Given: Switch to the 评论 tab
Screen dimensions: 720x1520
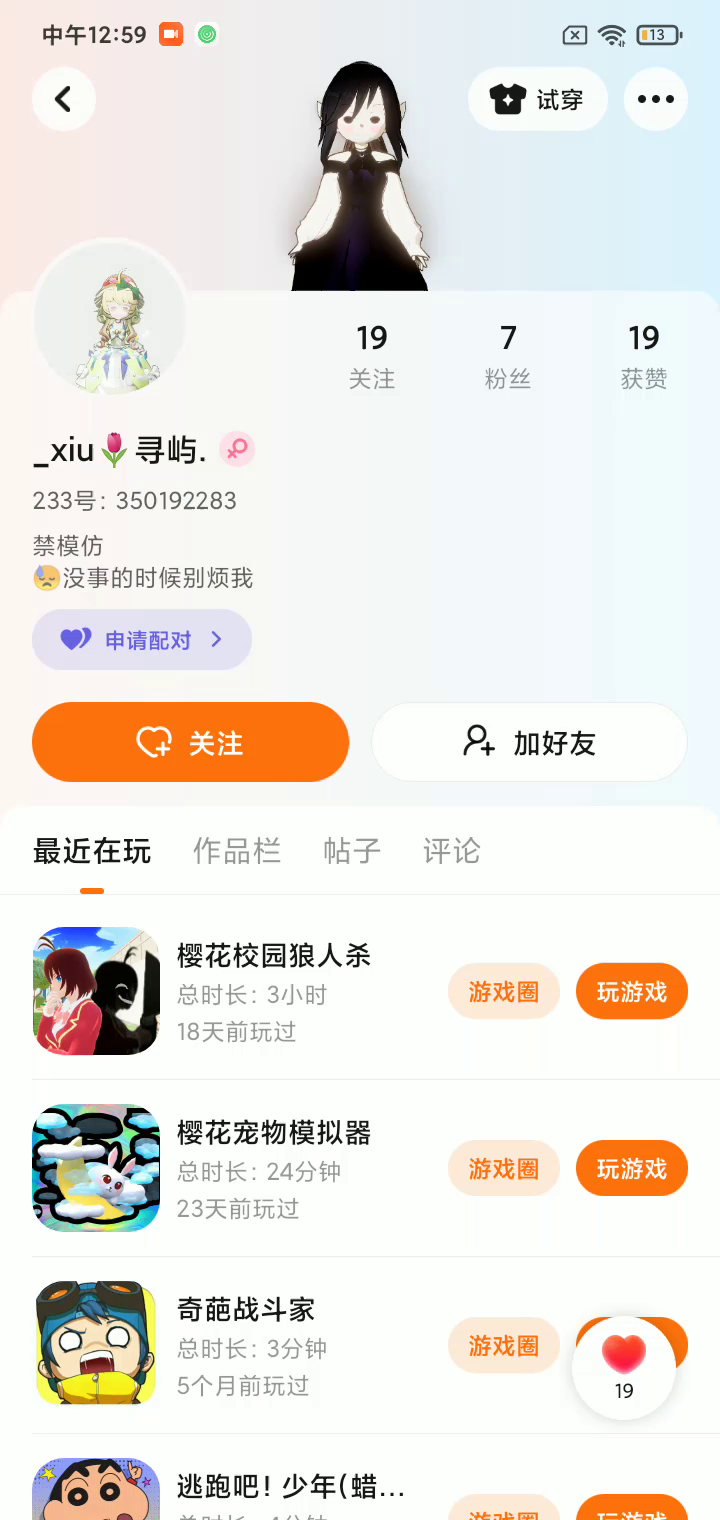Looking at the screenshot, I should [452, 851].
